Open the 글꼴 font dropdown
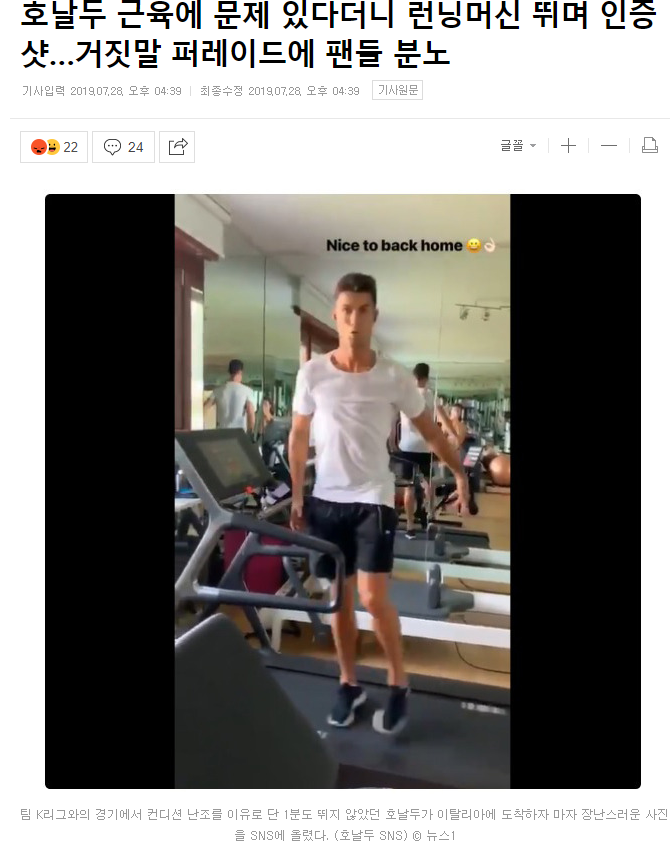The image size is (672, 845). (x=518, y=146)
